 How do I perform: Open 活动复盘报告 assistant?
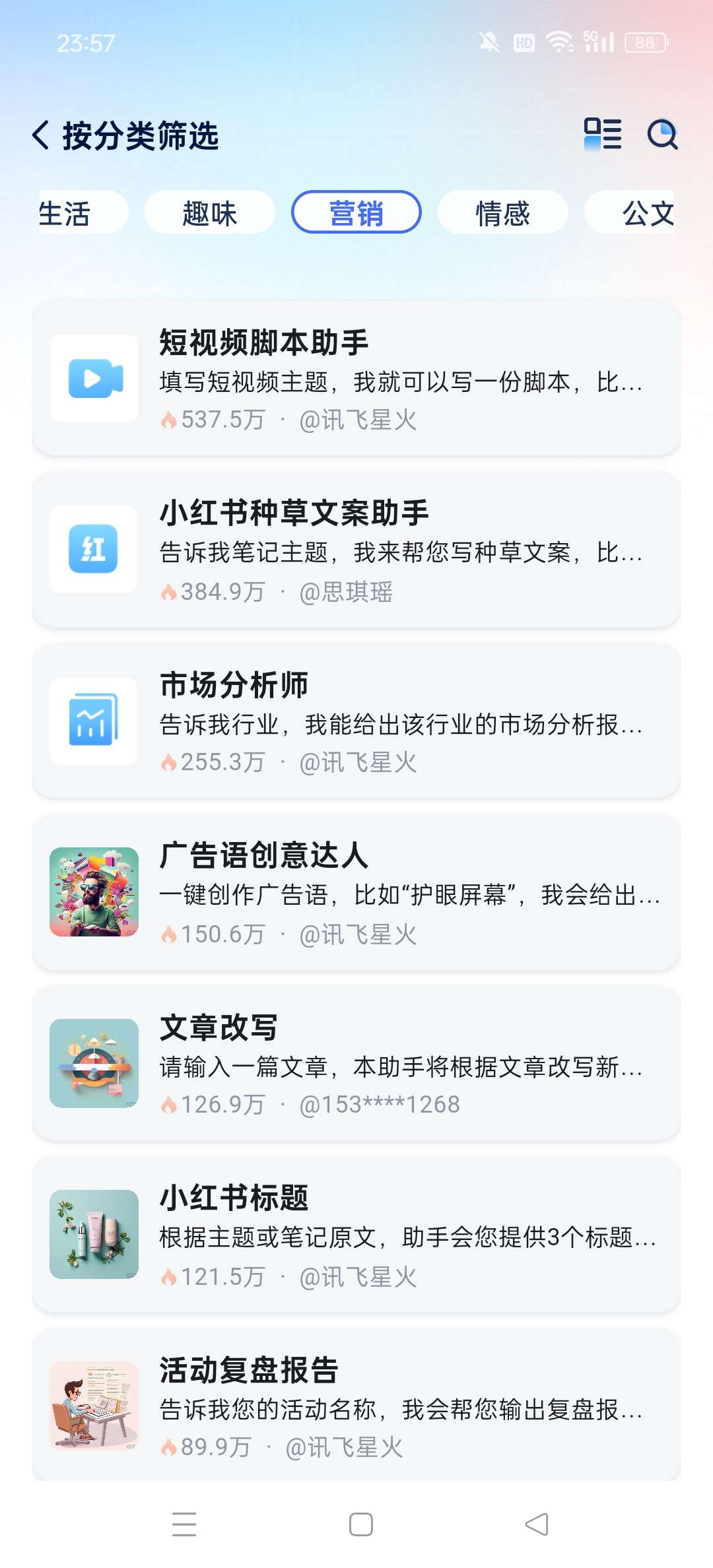pos(356,1406)
